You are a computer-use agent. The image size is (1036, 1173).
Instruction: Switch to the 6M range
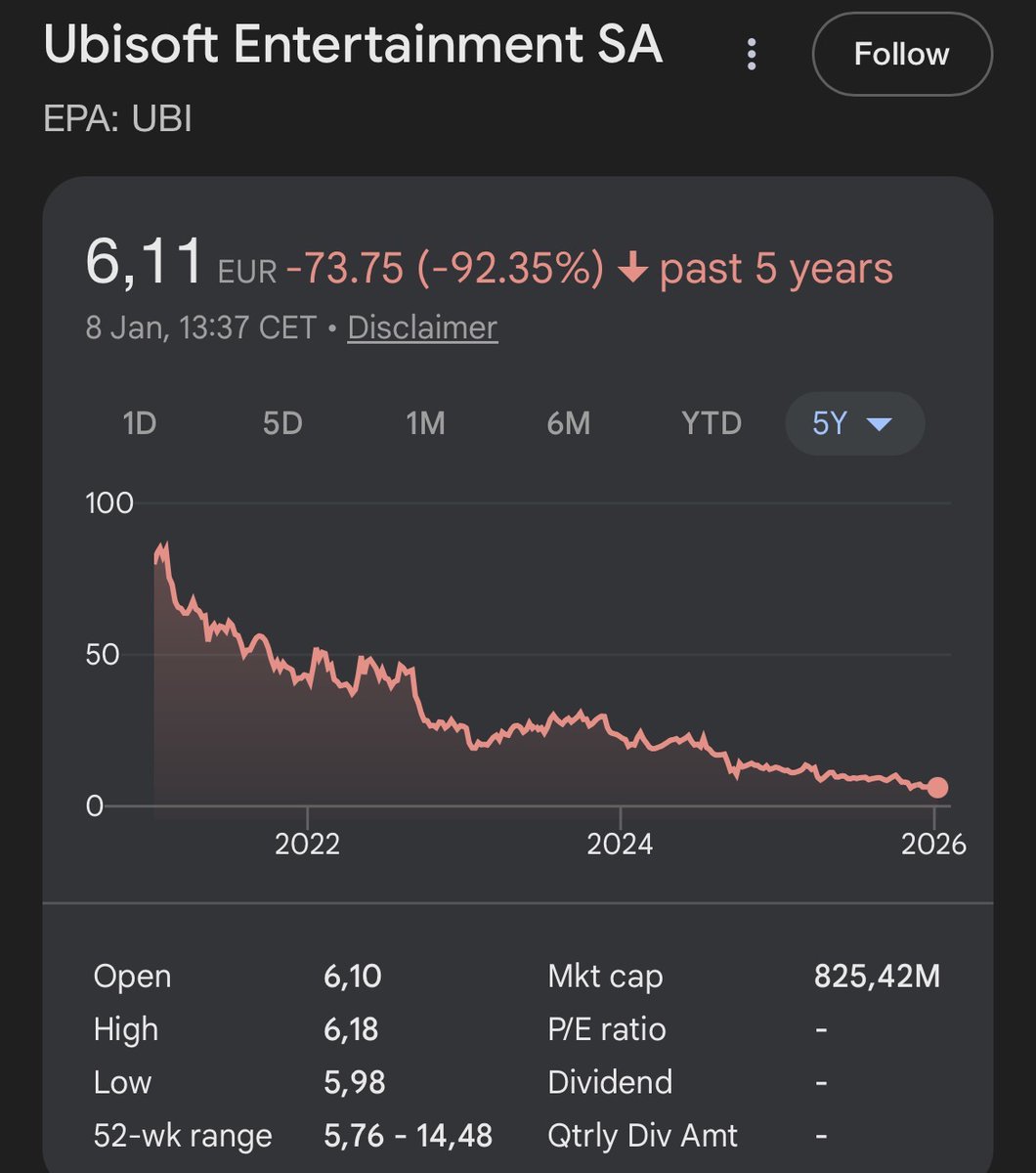[x=568, y=423]
